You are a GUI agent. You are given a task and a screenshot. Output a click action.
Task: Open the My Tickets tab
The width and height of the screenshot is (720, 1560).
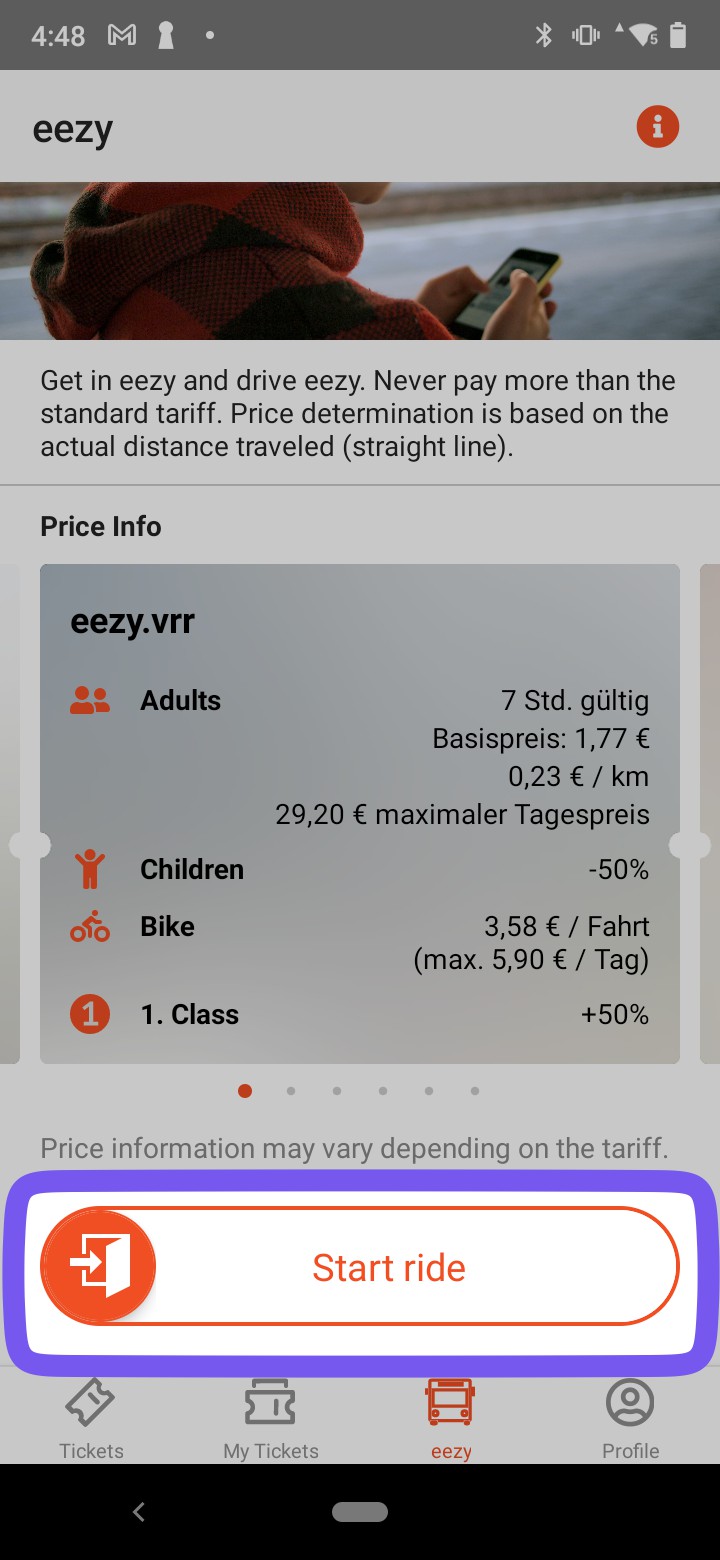pos(271,1418)
